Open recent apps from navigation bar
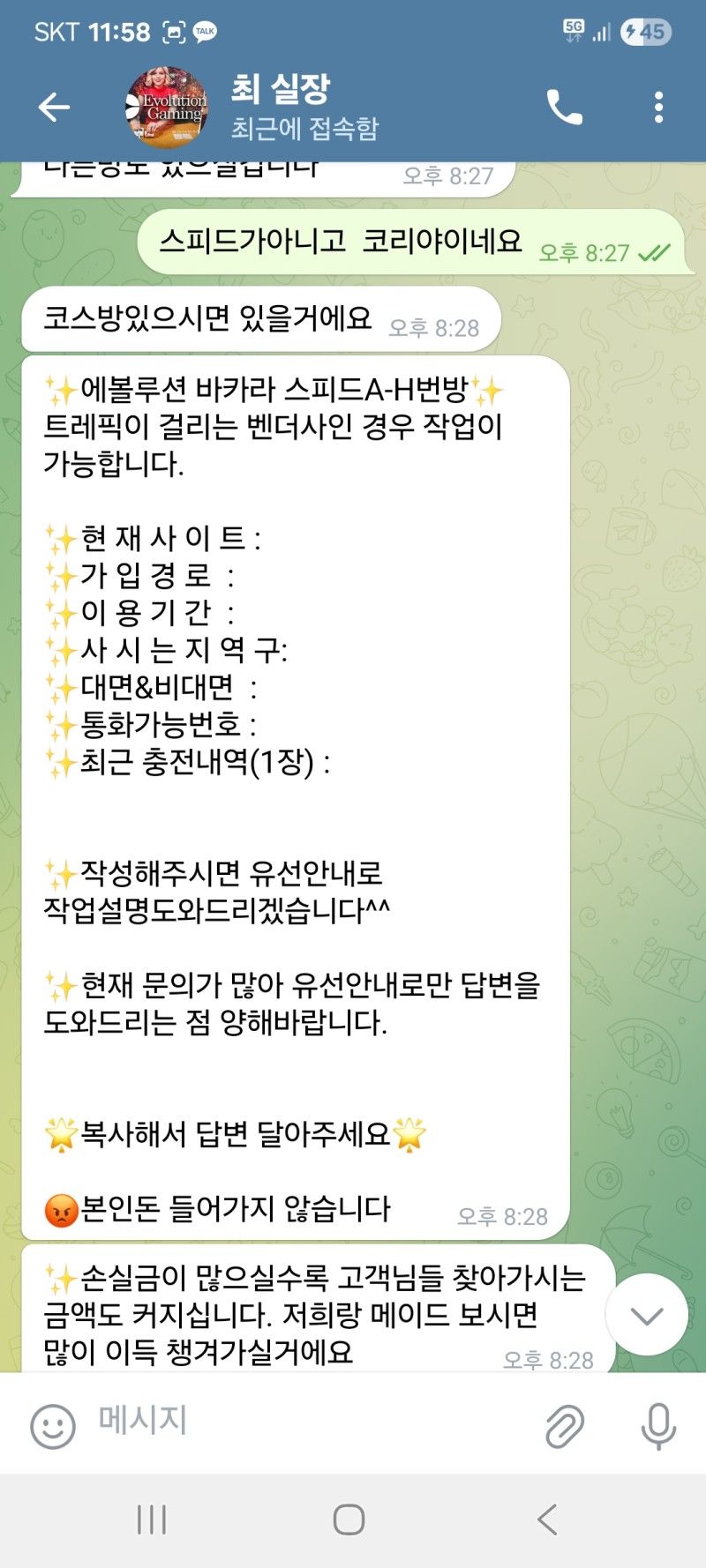This screenshot has width=706, height=1568. tap(152, 1519)
